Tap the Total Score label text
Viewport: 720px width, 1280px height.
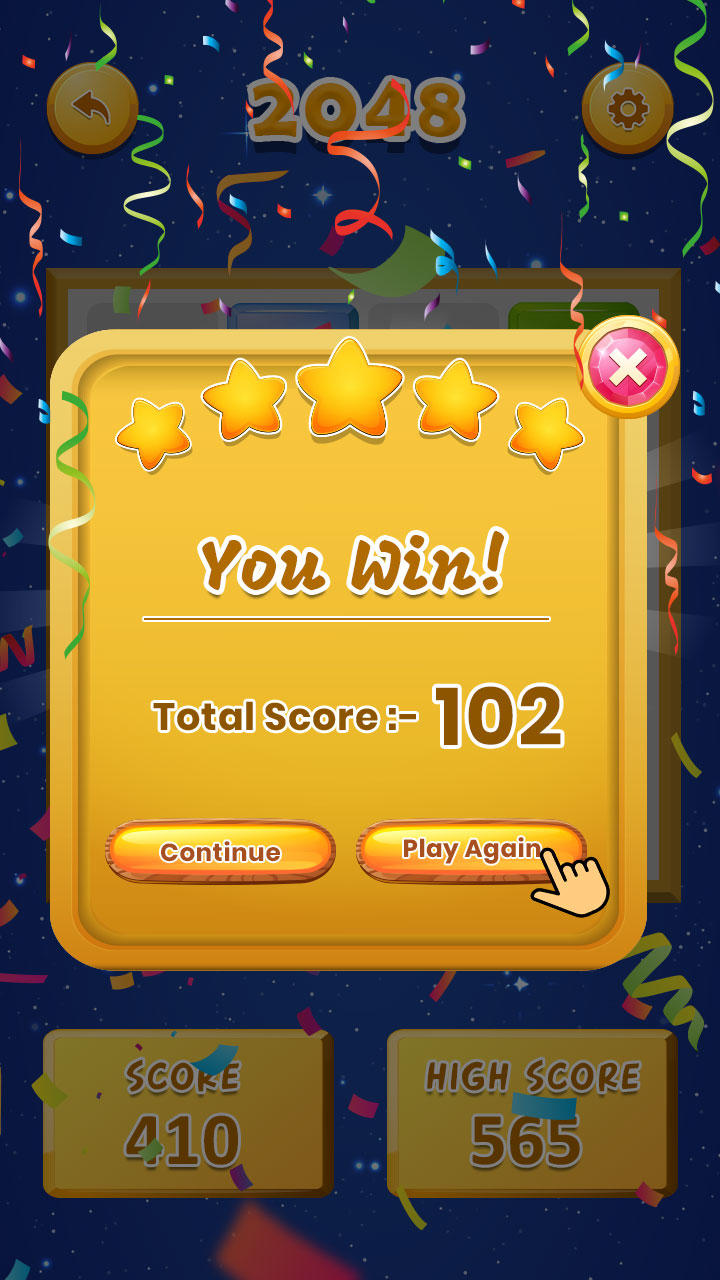click(x=285, y=717)
